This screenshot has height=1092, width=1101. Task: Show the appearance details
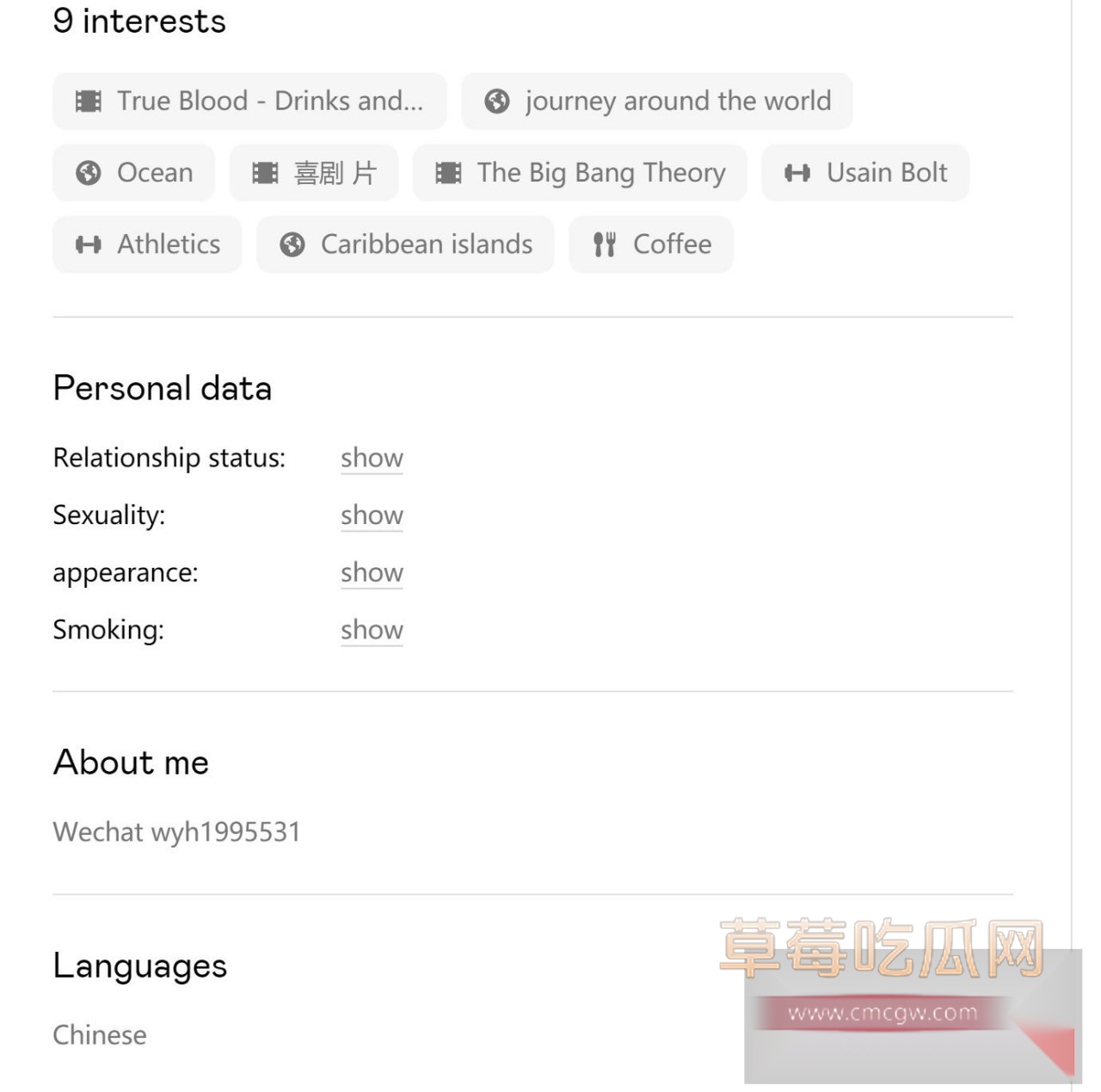pos(372,572)
